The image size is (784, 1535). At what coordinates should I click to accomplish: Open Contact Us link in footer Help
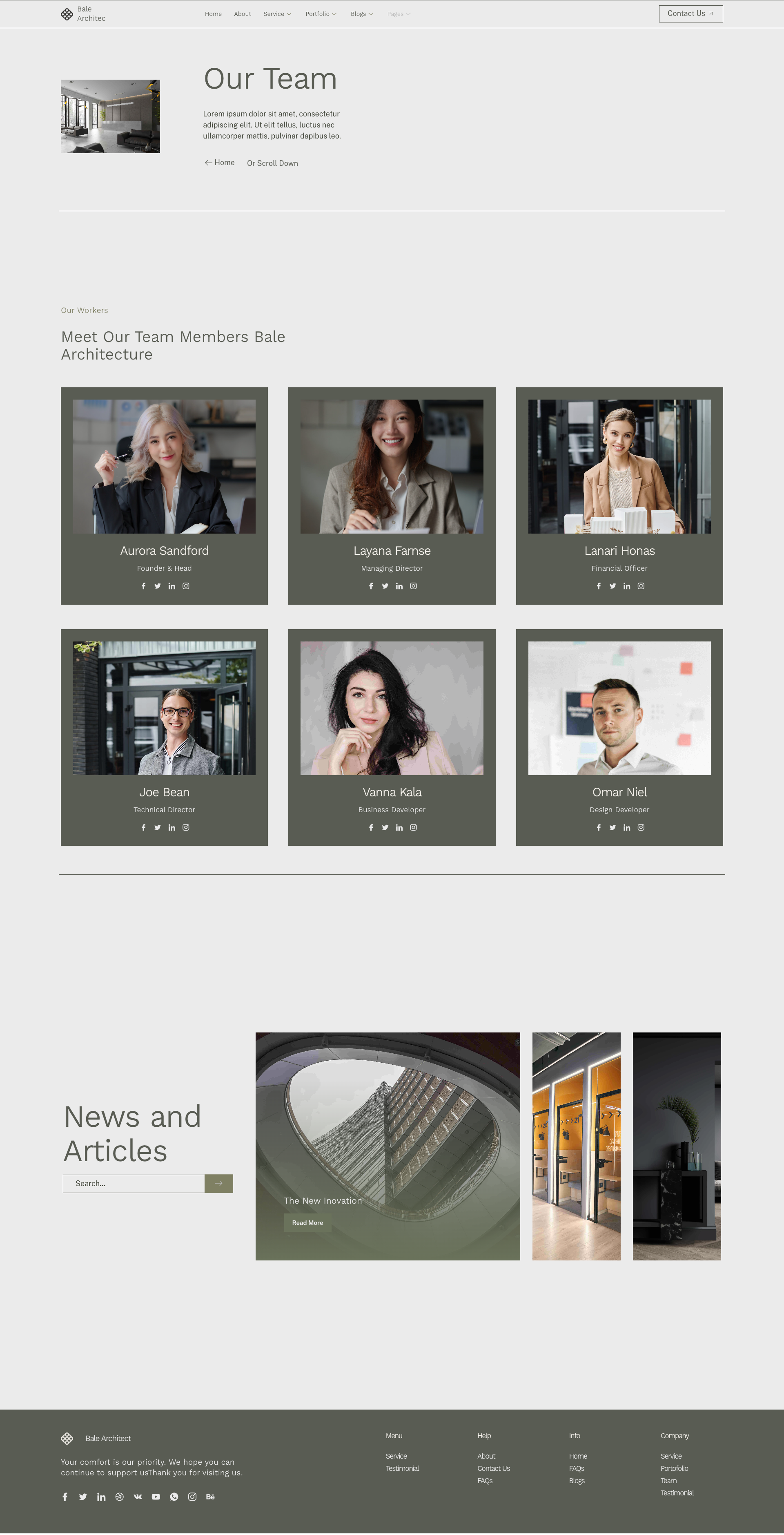click(x=493, y=1468)
